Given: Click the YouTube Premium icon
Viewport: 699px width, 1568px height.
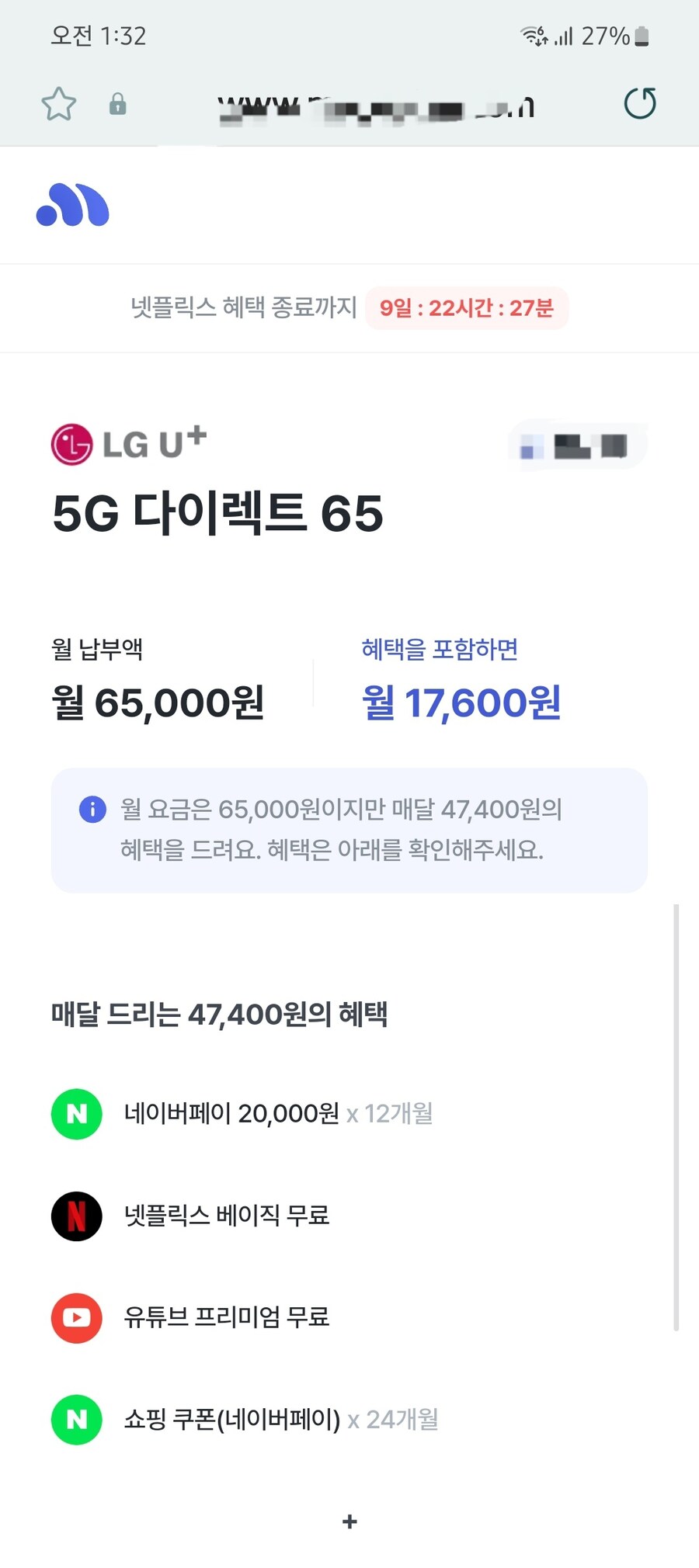Looking at the screenshot, I should [76, 1318].
